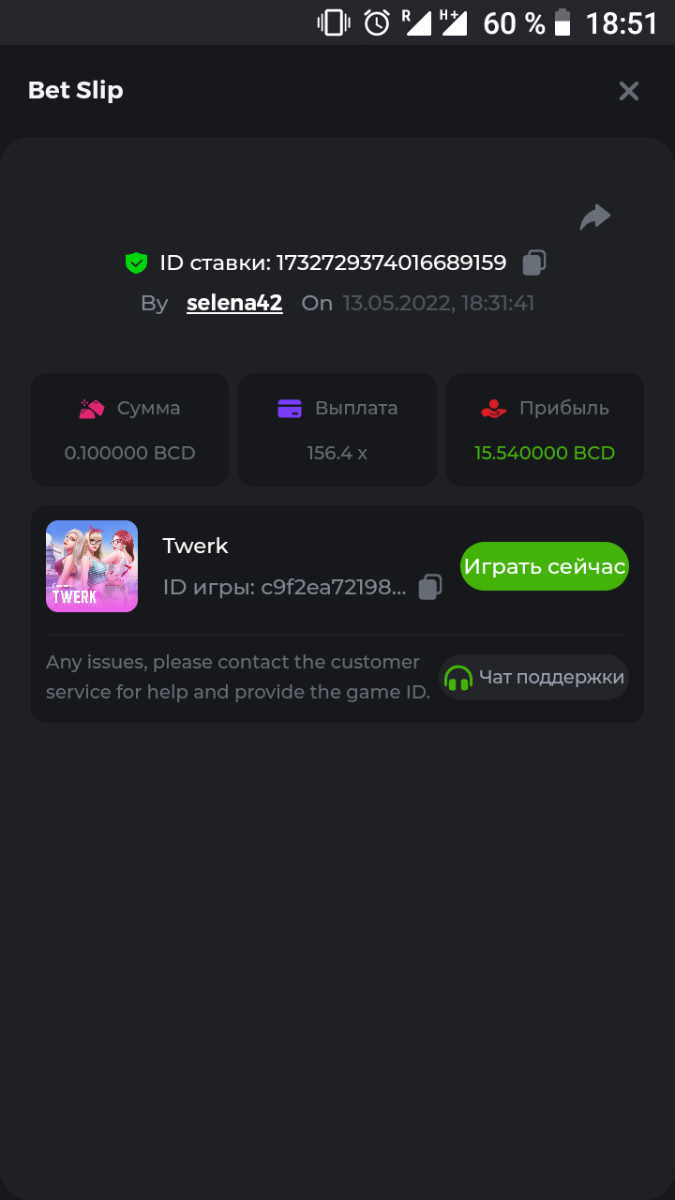675x1200 pixels.
Task: Close the Bet Slip dialog
Action: tap(629, 91)
